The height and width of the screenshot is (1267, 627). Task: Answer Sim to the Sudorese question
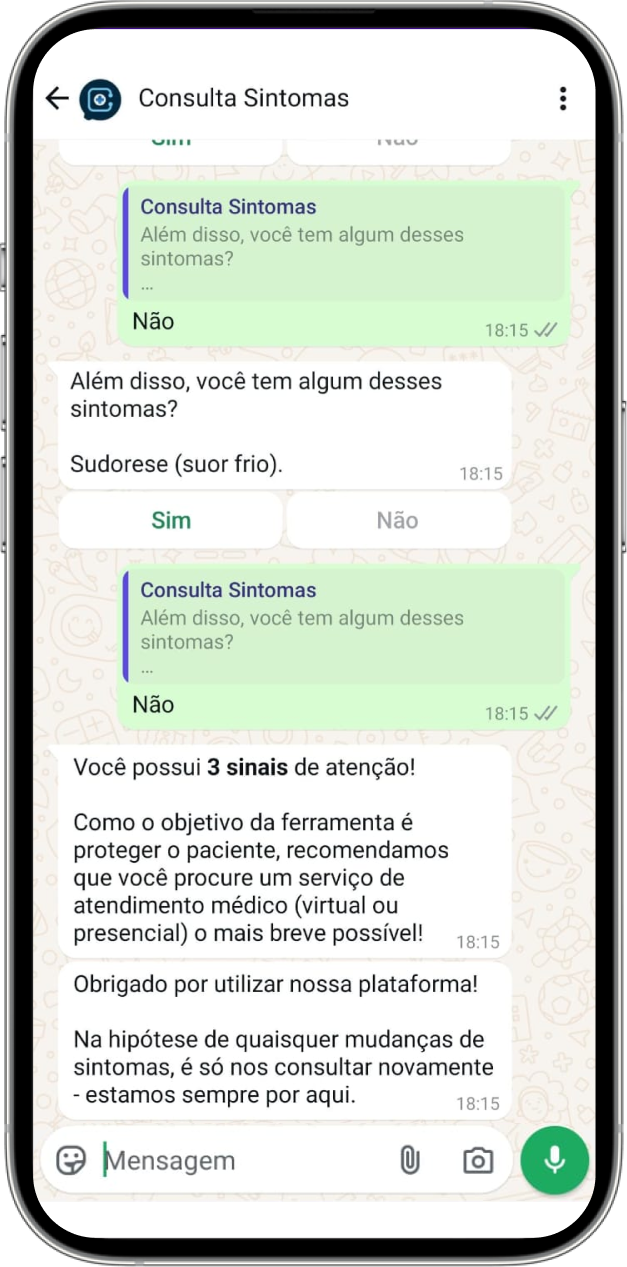[171, 520]
